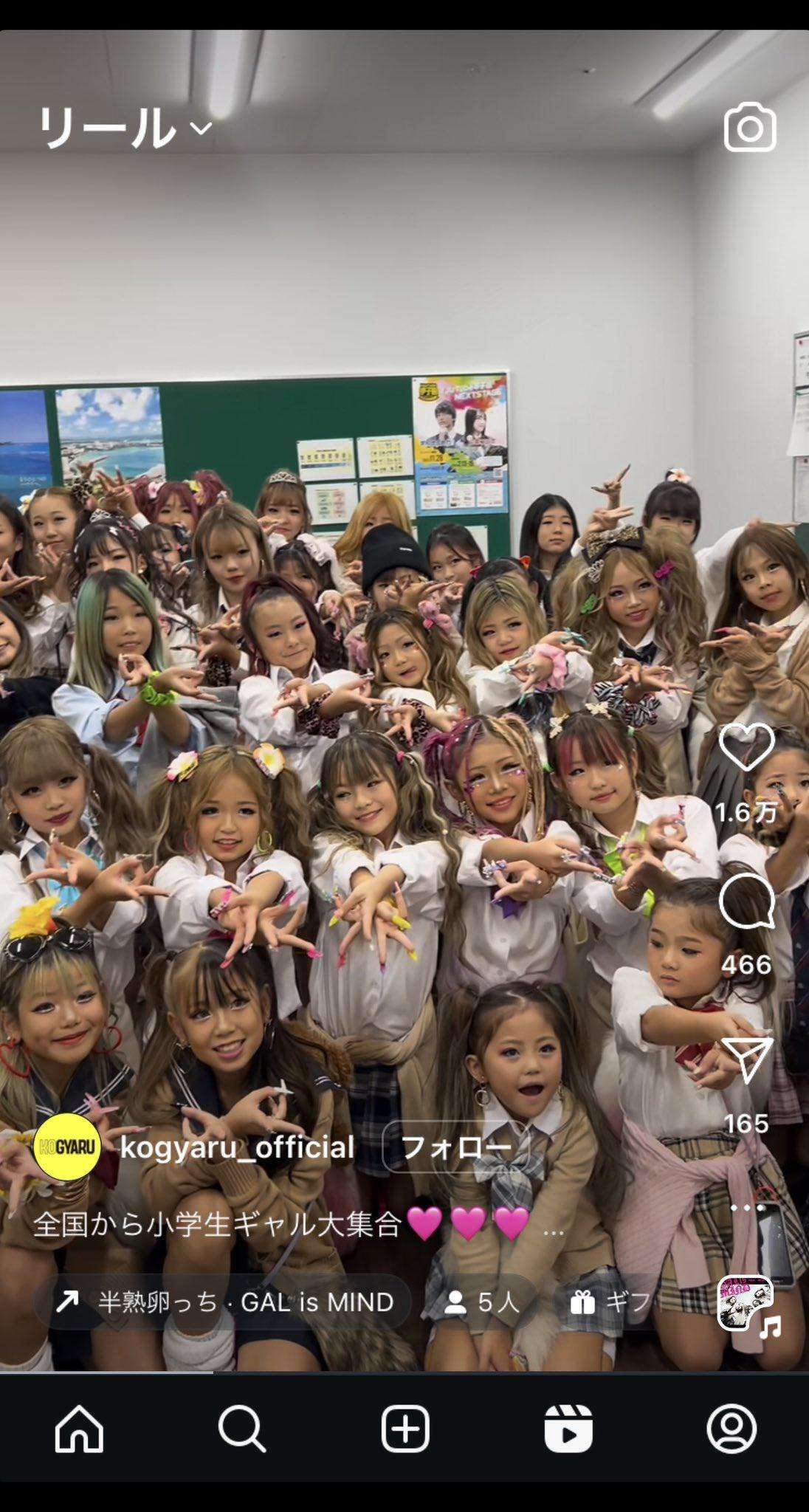
Task: Follow kogyaru_official with the フォロー button
Action: (x=455, y=1147)
